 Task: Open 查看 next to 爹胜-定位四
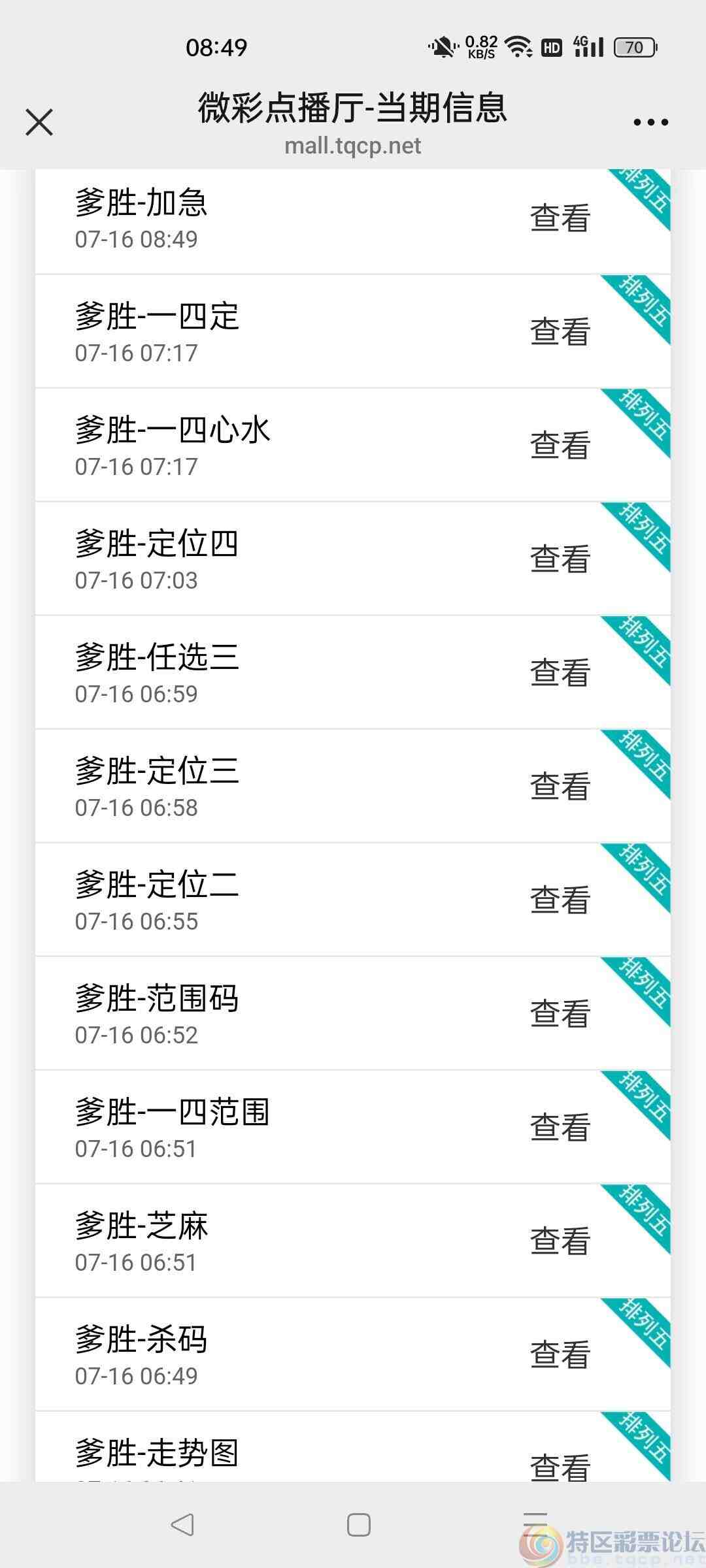point(559,557)
